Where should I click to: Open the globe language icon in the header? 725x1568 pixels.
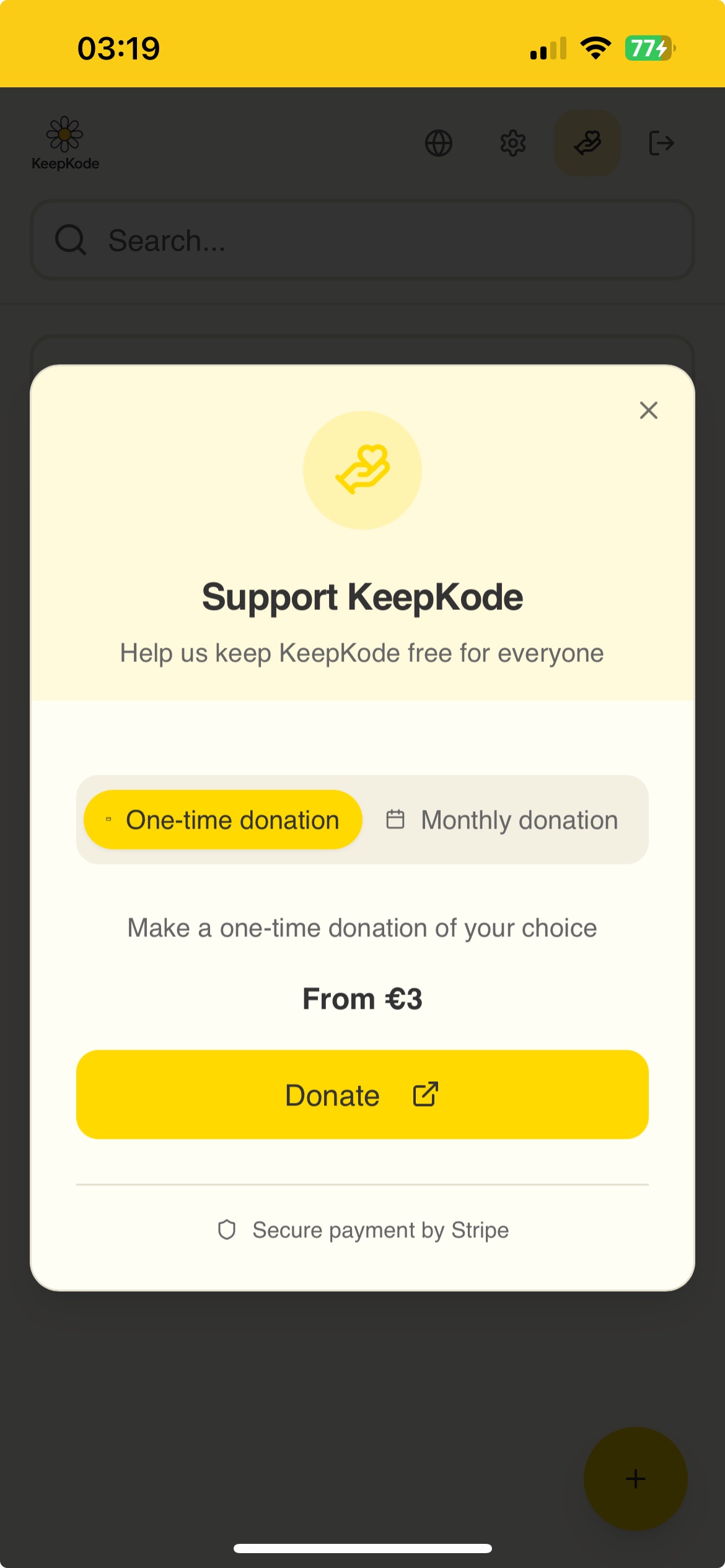[x=440, y=143]
